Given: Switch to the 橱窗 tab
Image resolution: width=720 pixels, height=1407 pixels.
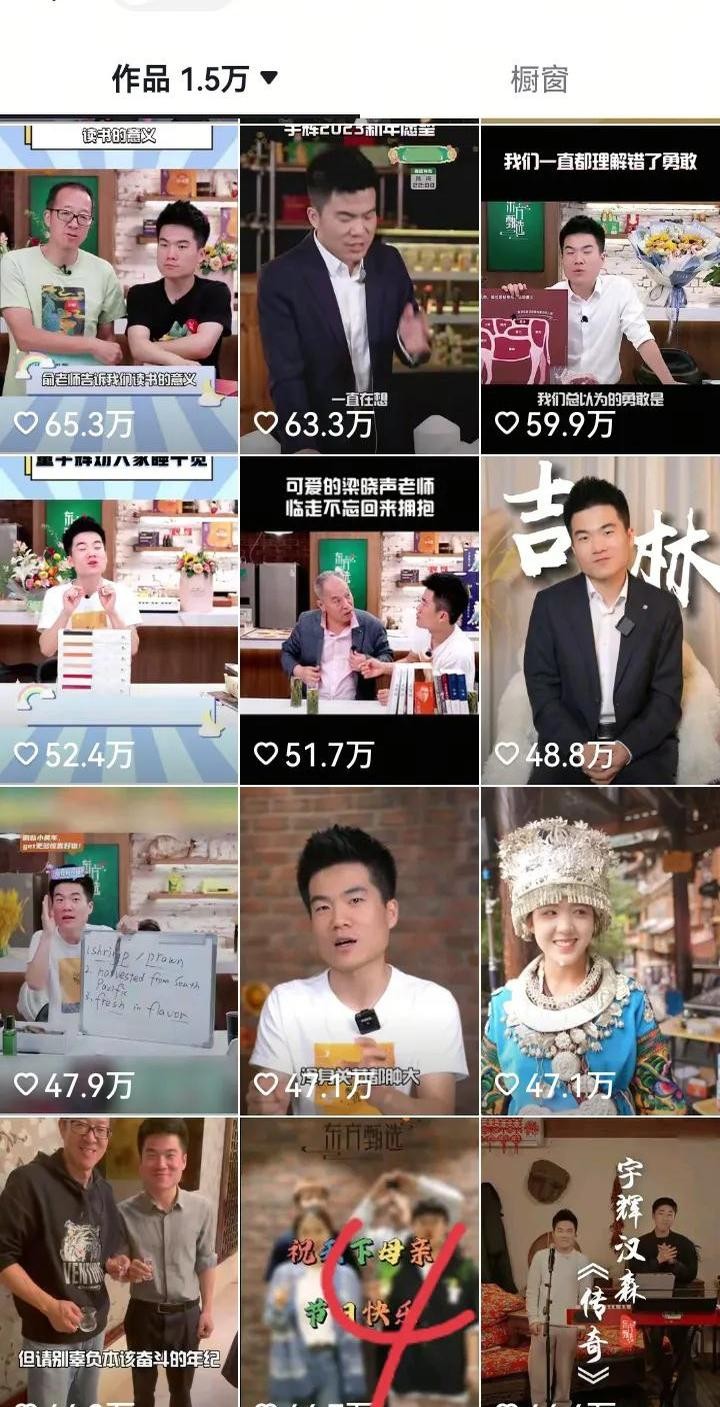Looking at the screenshot, I should (x=539, y=79).
